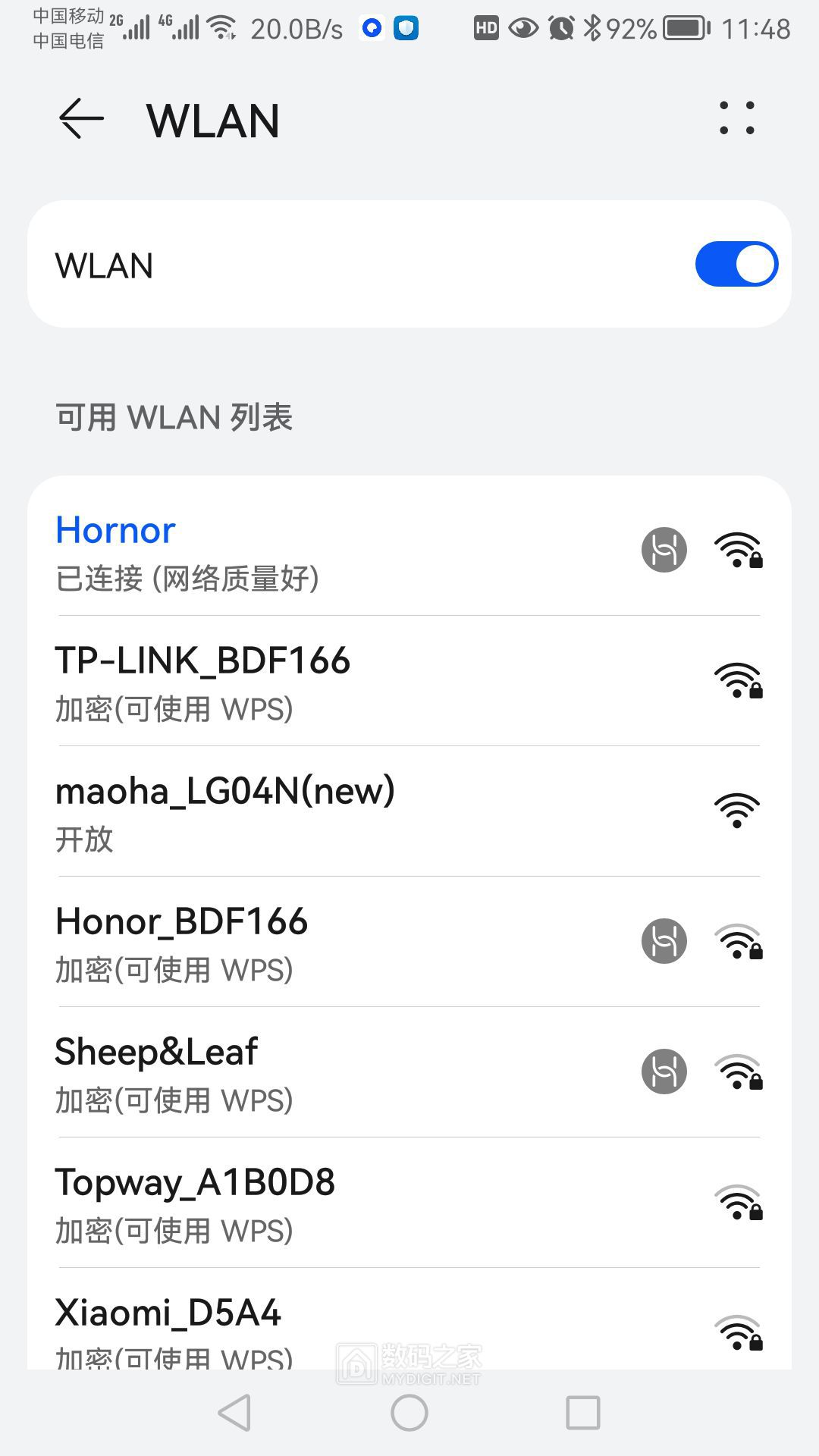Image resolution: width=819 pixels, height=1456 pixels.
Task: Select the Honor_BDF166 network
Action: 303,942
